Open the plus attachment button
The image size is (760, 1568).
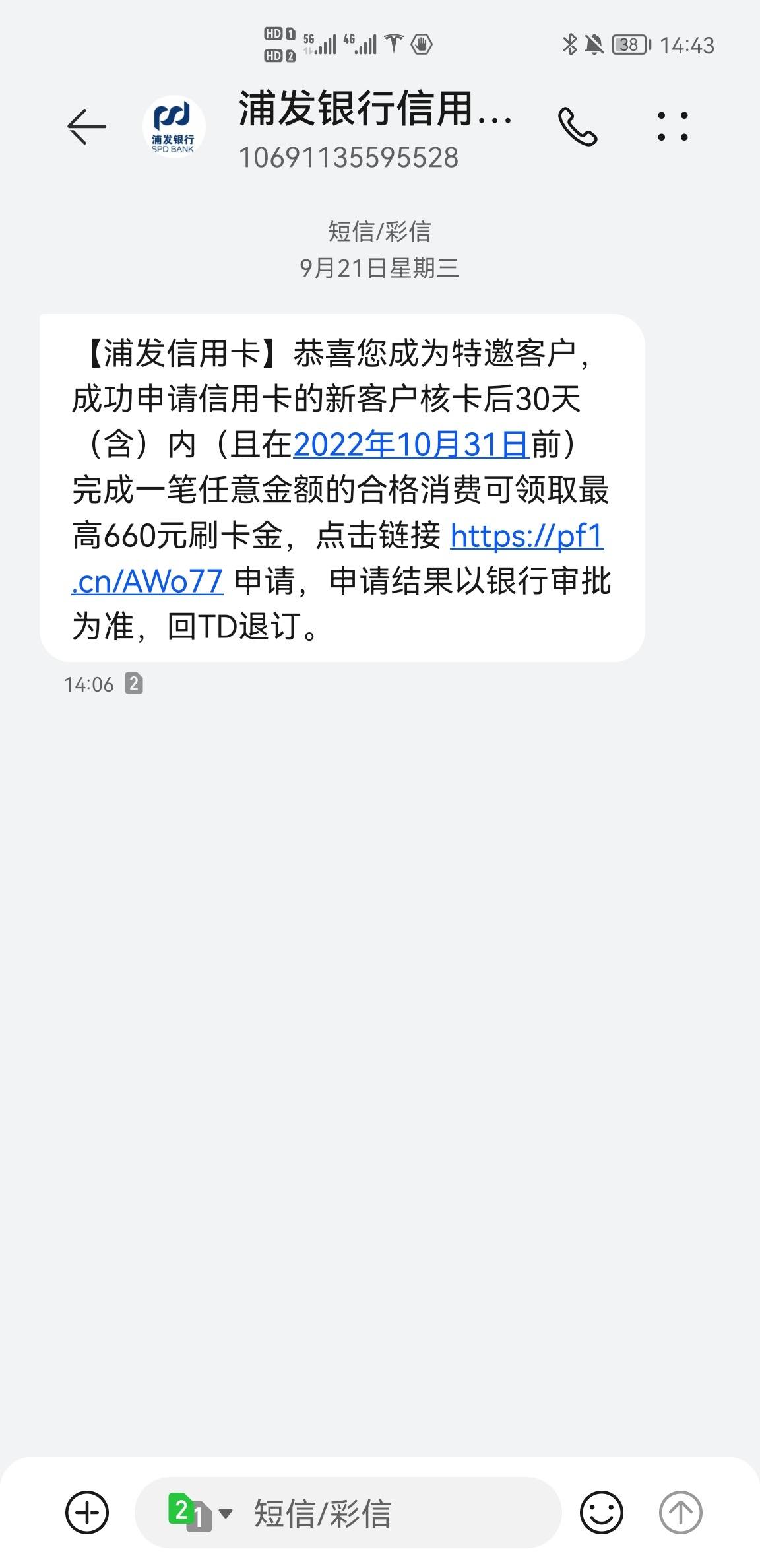[x=87, y=1512]
